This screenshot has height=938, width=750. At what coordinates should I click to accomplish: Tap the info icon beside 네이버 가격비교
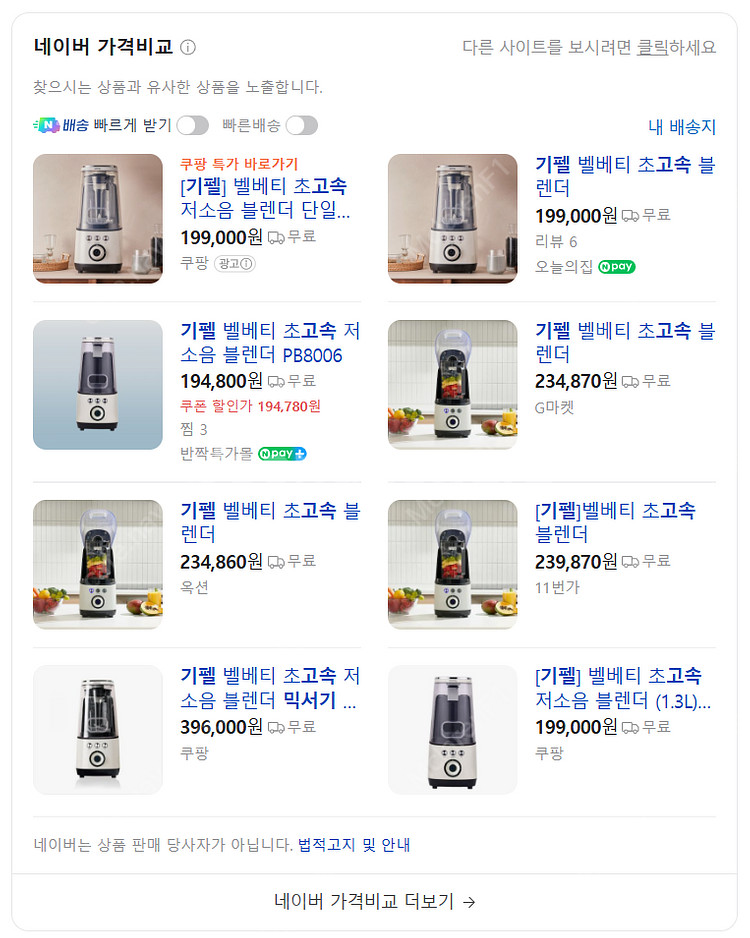tap(188, 47)
